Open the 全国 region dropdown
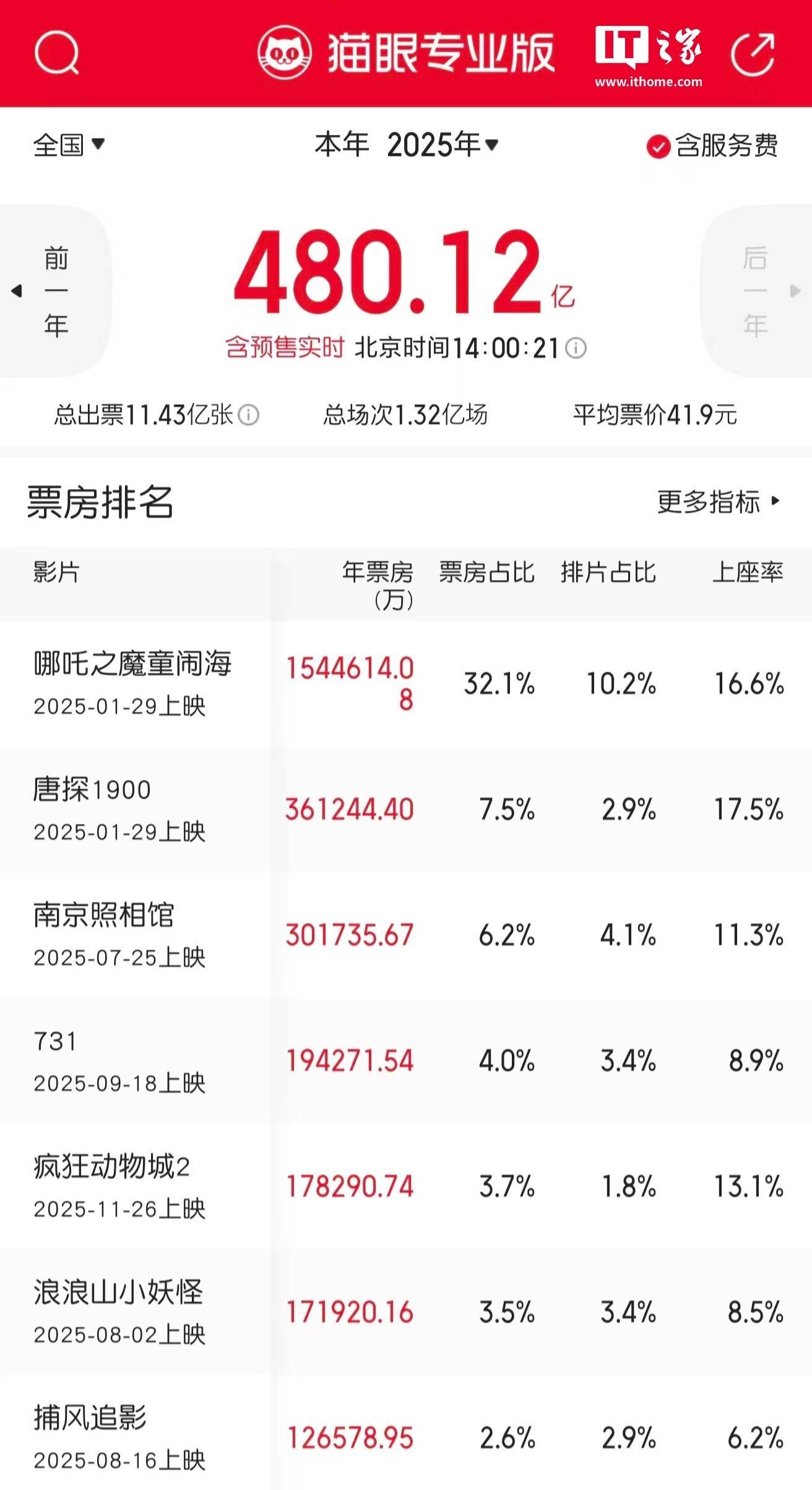Viewport: 812px width, 1490px height. point(69,145)
